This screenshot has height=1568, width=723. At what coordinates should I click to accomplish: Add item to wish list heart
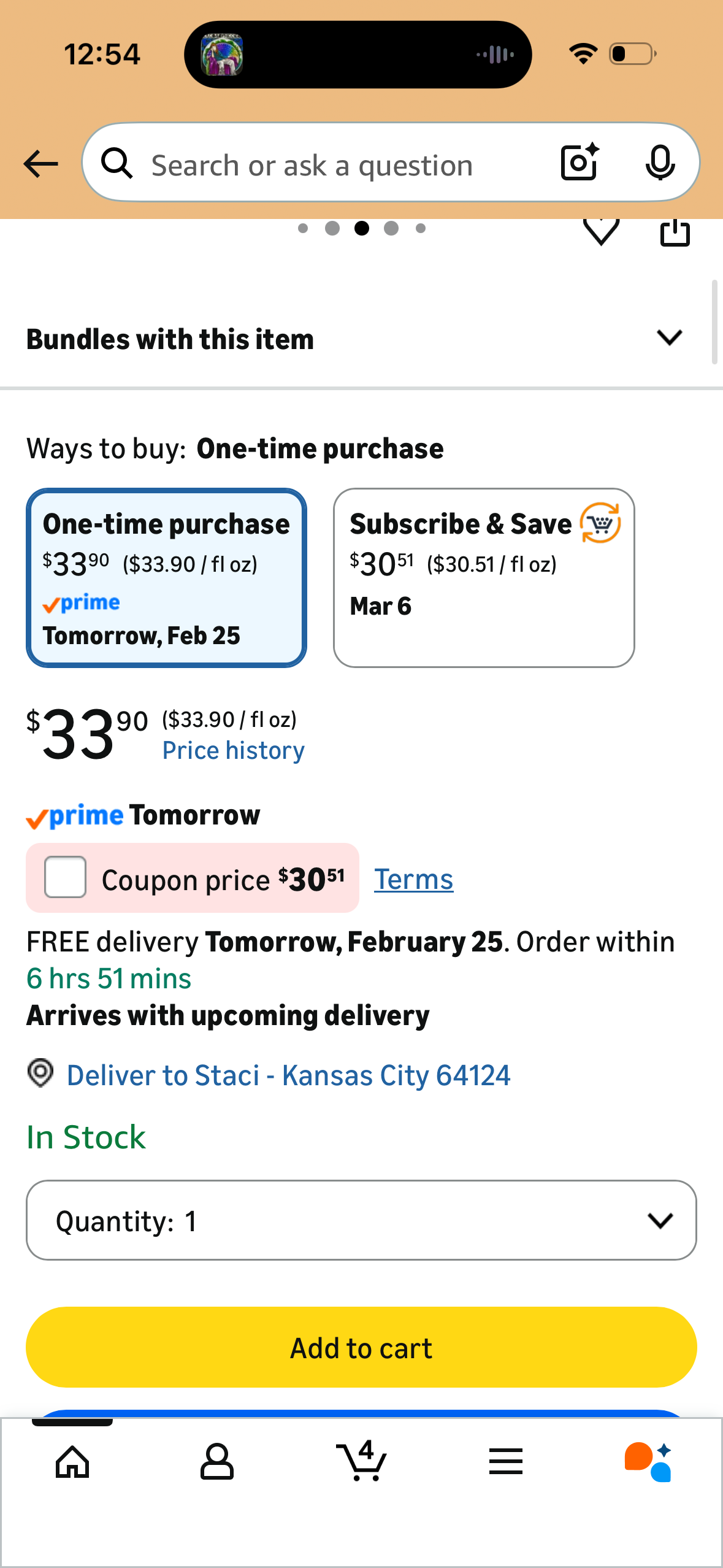[601, 232]
